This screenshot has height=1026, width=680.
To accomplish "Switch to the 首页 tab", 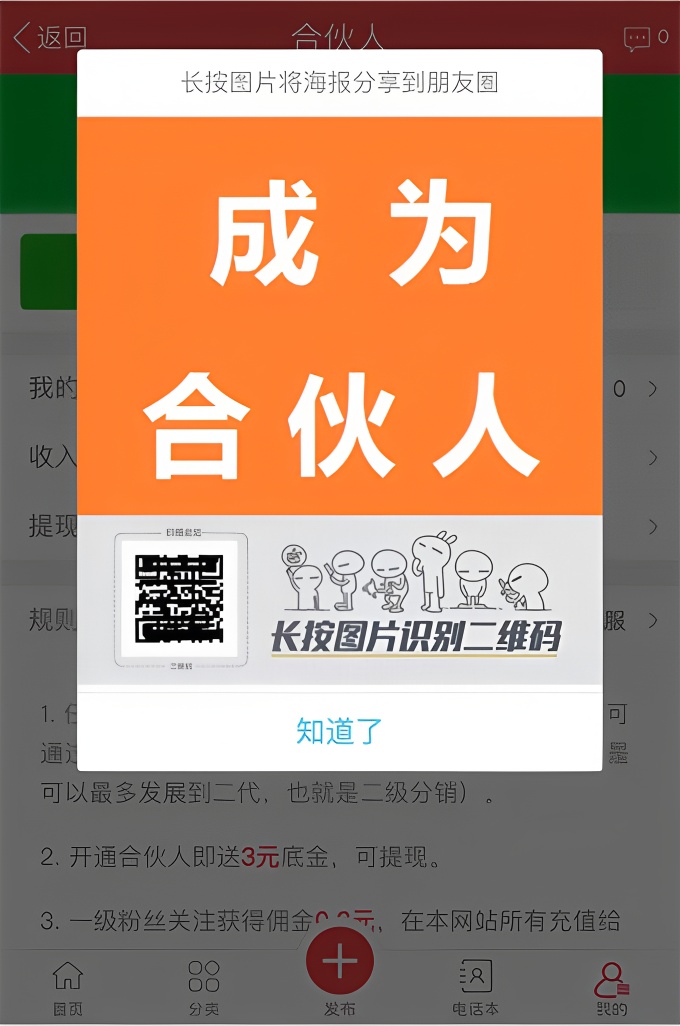I will coord(67,984).
